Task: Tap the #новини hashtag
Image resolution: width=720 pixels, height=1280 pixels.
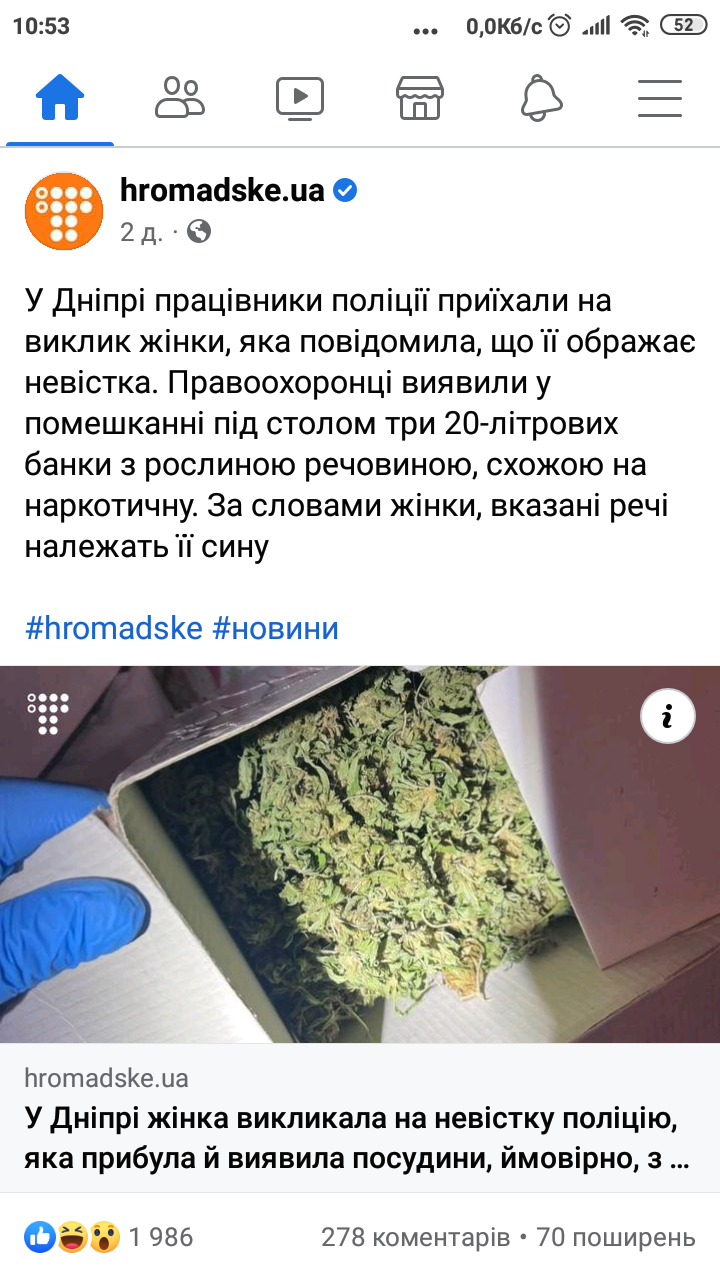Action: pyautogui.click(x=276, y=628)
